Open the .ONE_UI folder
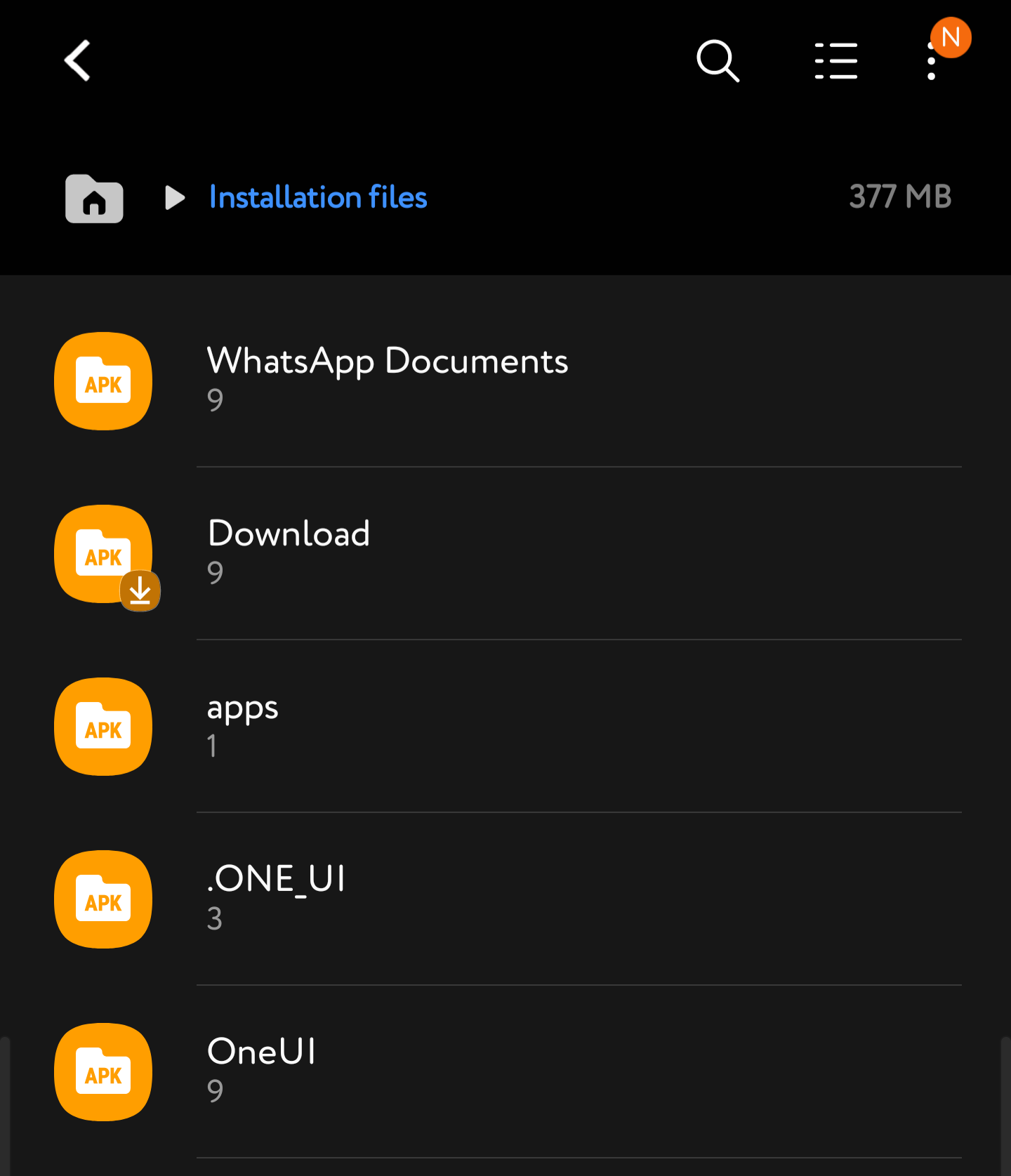Viewport: 1011px width, 1176px height. click(276, 898)
